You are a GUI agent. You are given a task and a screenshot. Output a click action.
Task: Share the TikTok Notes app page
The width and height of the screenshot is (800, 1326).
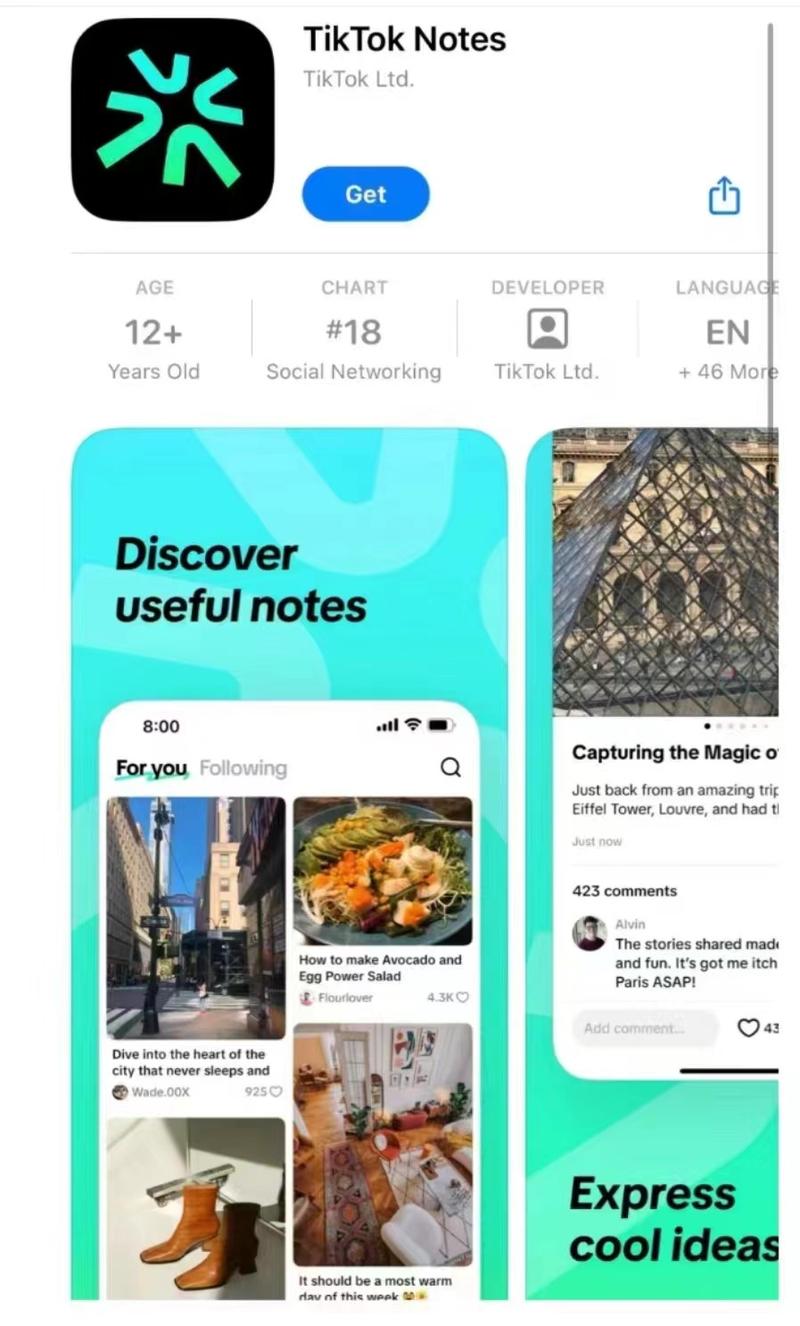click(724, 196)
